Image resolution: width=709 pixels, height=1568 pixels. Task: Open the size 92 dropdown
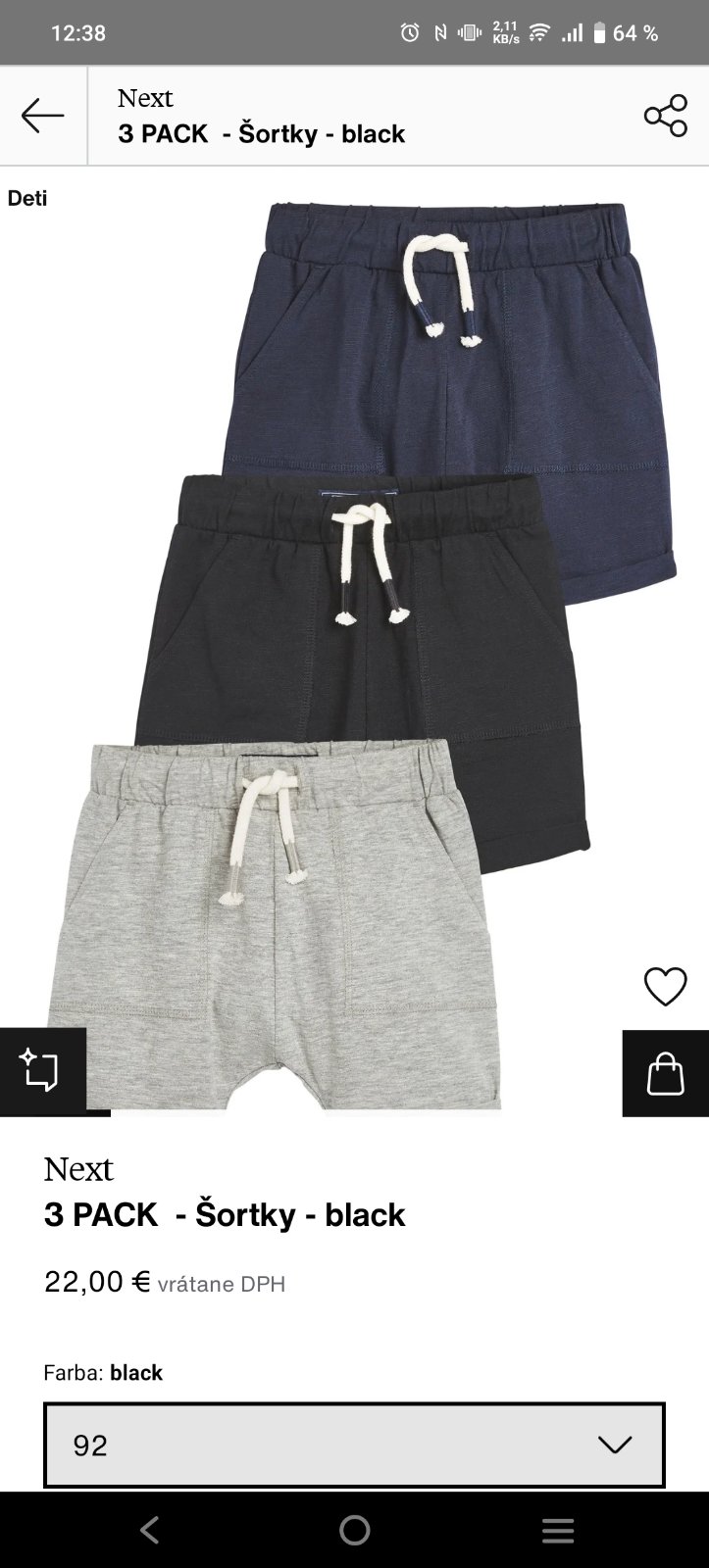(354, 1445)
